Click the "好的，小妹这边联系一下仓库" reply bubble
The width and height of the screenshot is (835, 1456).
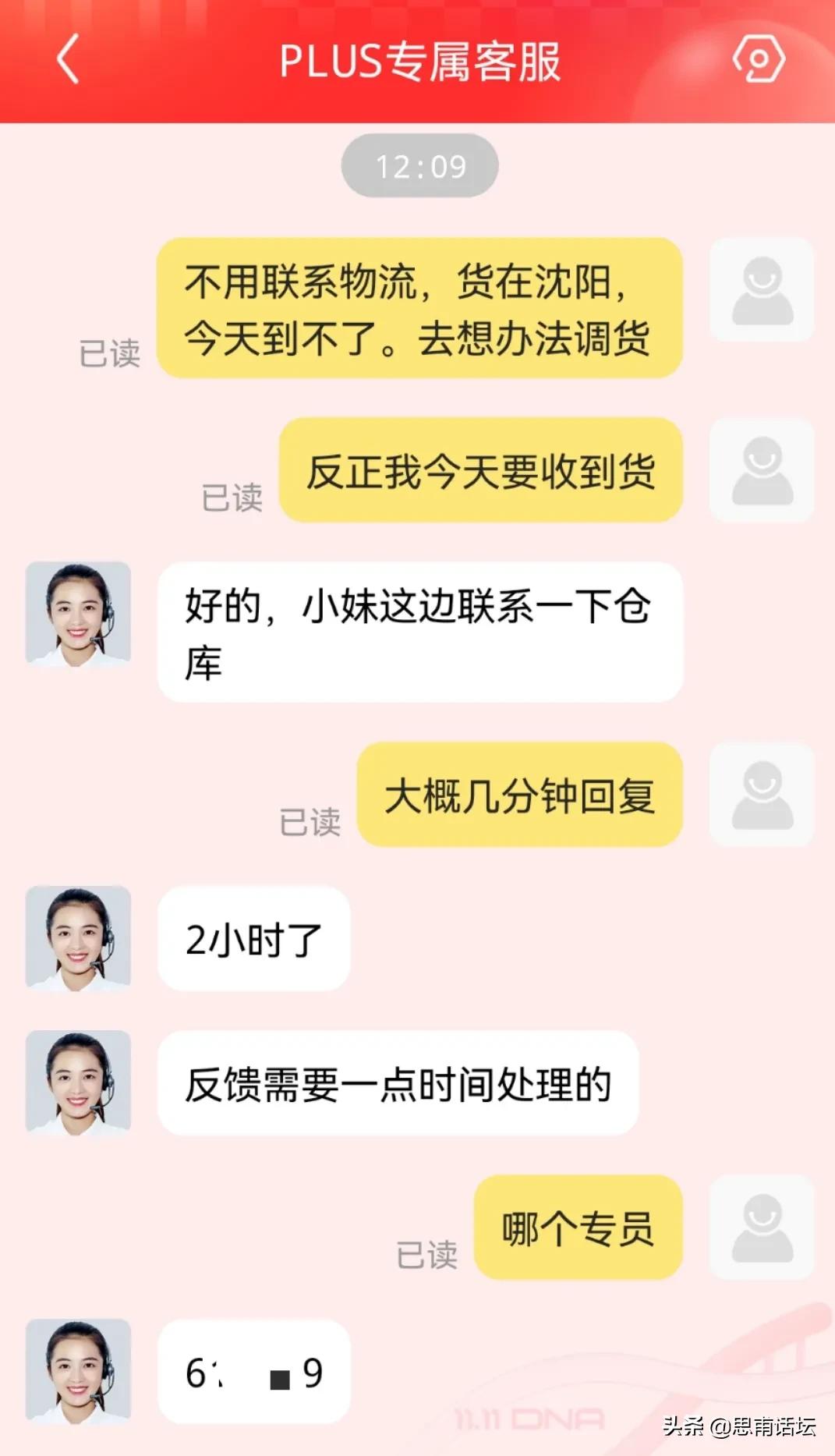click(x=419, y=632)
